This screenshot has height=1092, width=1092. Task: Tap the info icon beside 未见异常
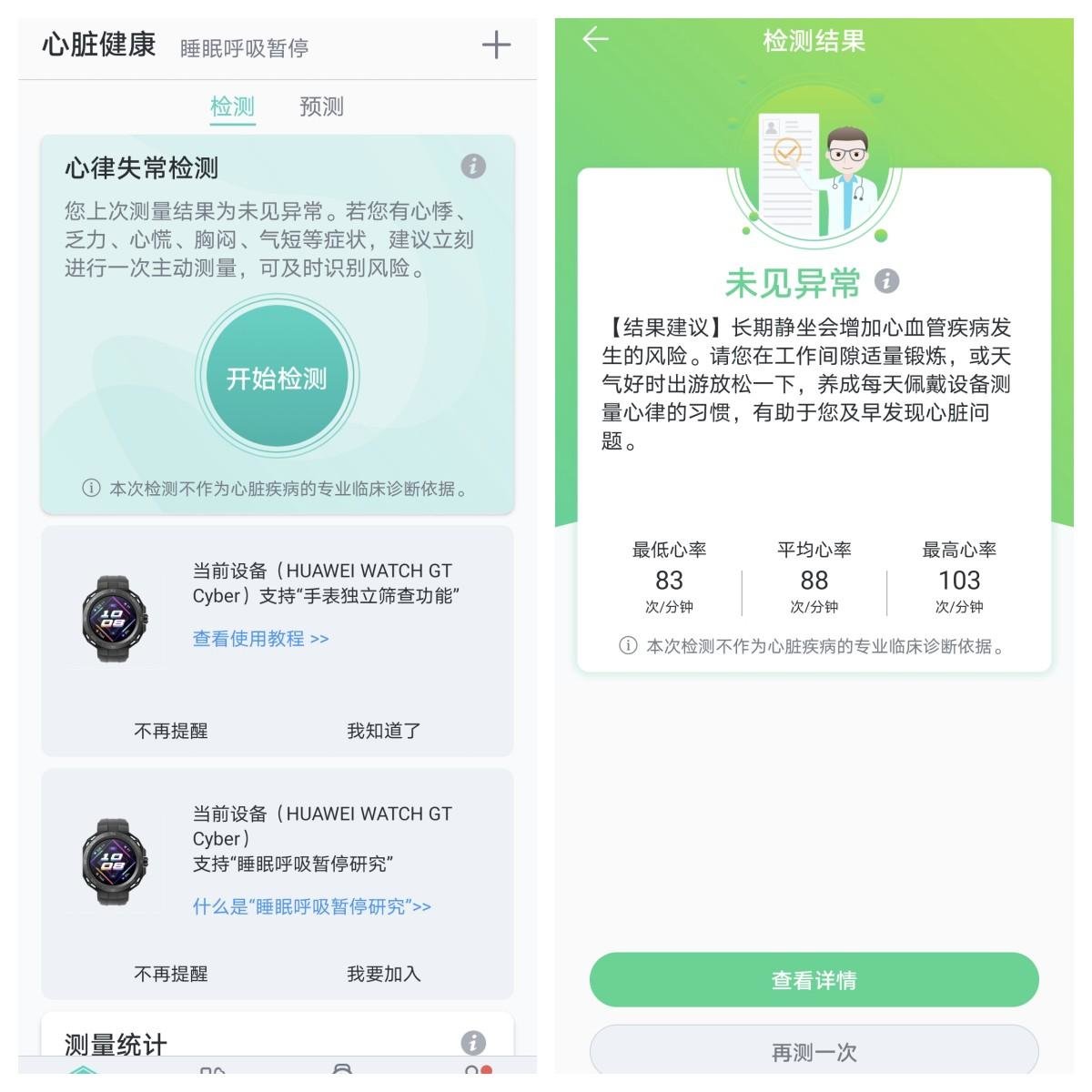coord(887,281)
